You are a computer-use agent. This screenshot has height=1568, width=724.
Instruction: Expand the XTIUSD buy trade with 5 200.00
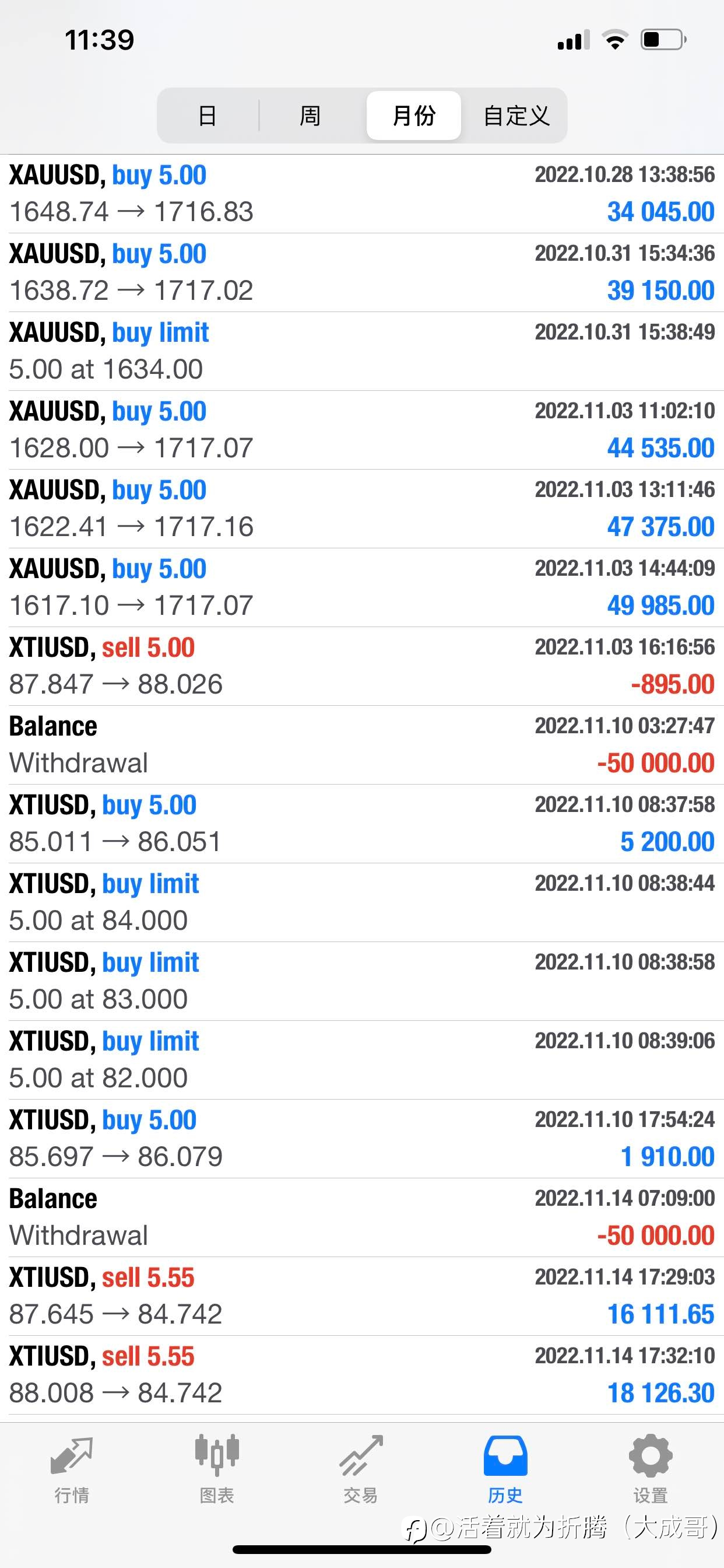[362, 824]
